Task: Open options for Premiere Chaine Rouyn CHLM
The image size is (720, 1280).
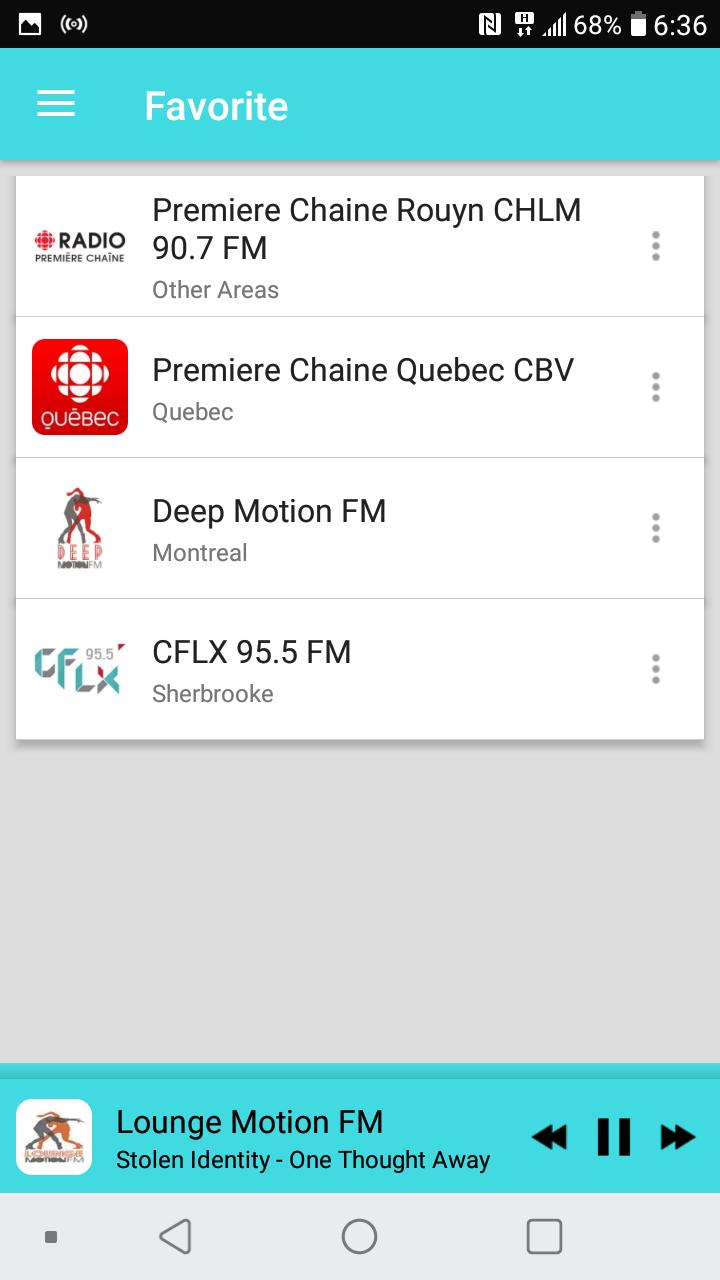Action: [x=656, y=246]
